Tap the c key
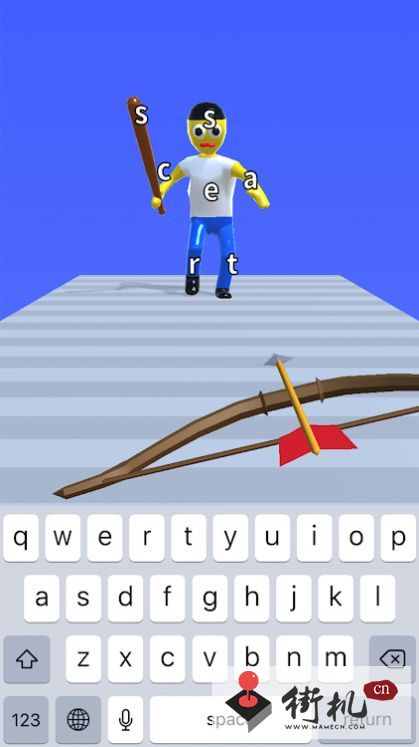The width and height of the screenshot is (419, 747). tap(167, 659)
